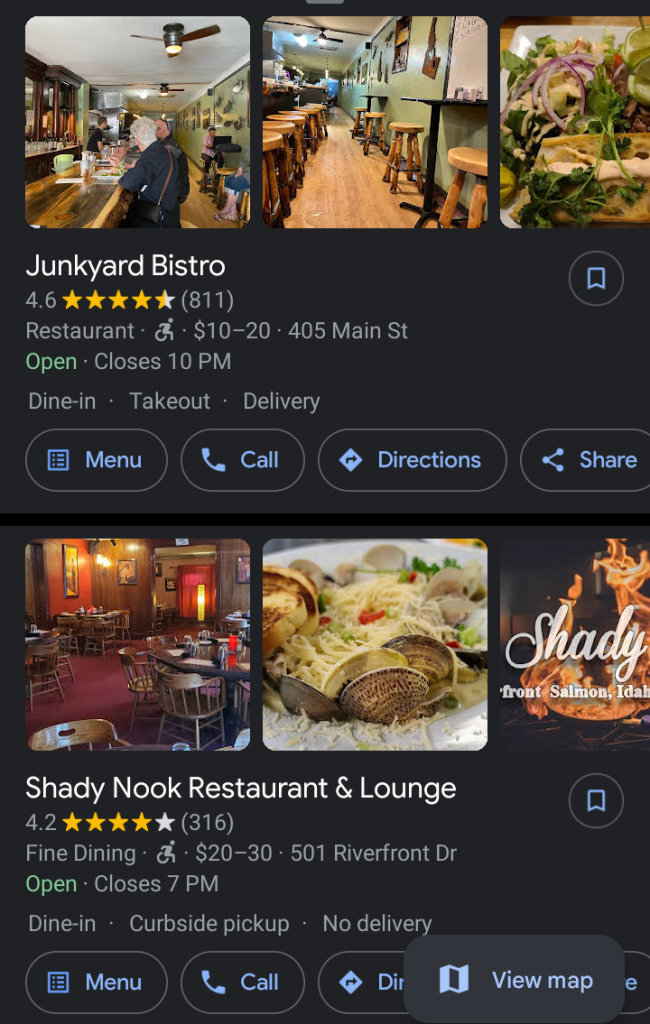650x1024 pixels.
Task: Call Junkyard Bistro
Action: pyautogui.click(x=242, y=460)
